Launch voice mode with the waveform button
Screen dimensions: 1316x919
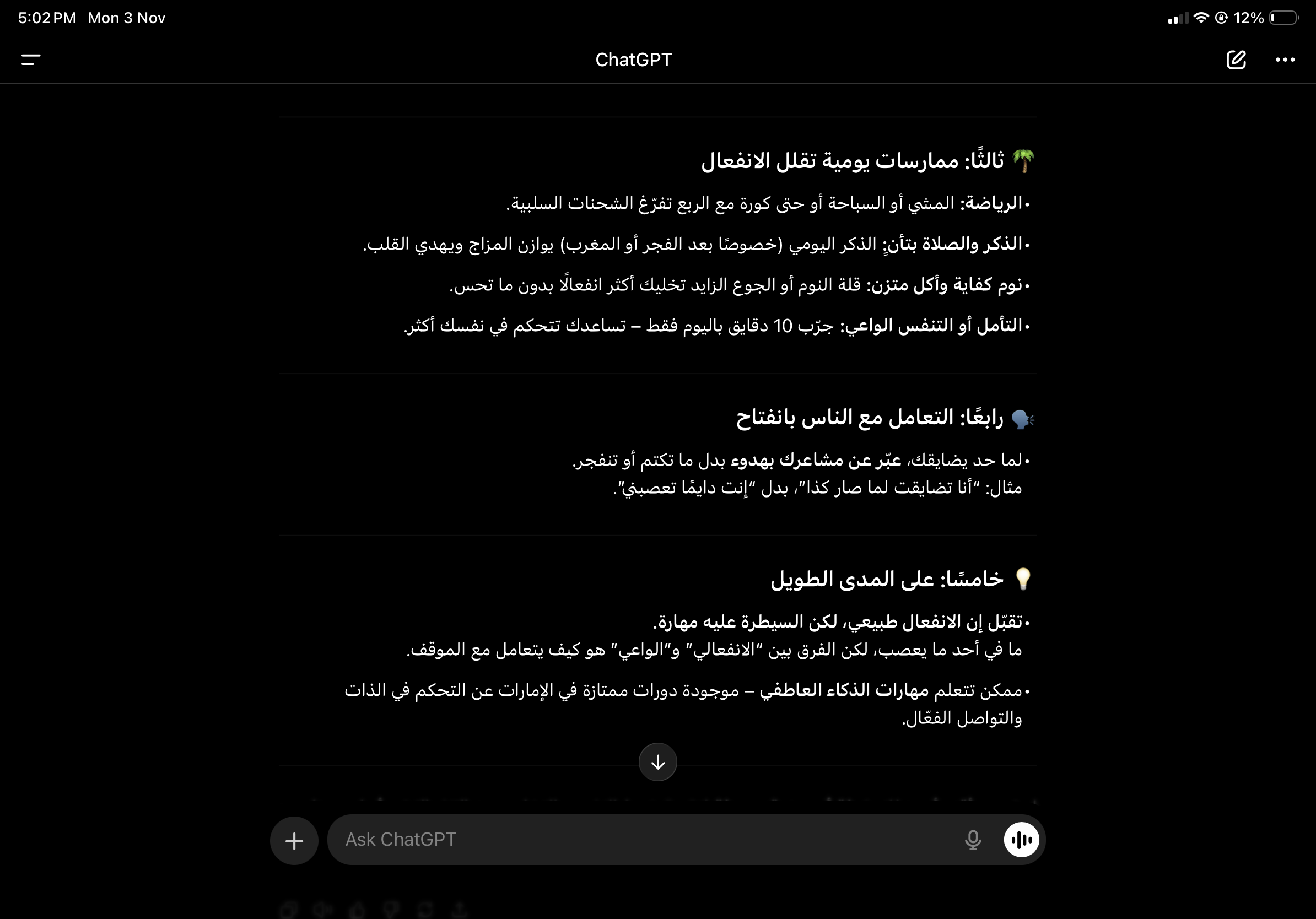click(1021, 840)
